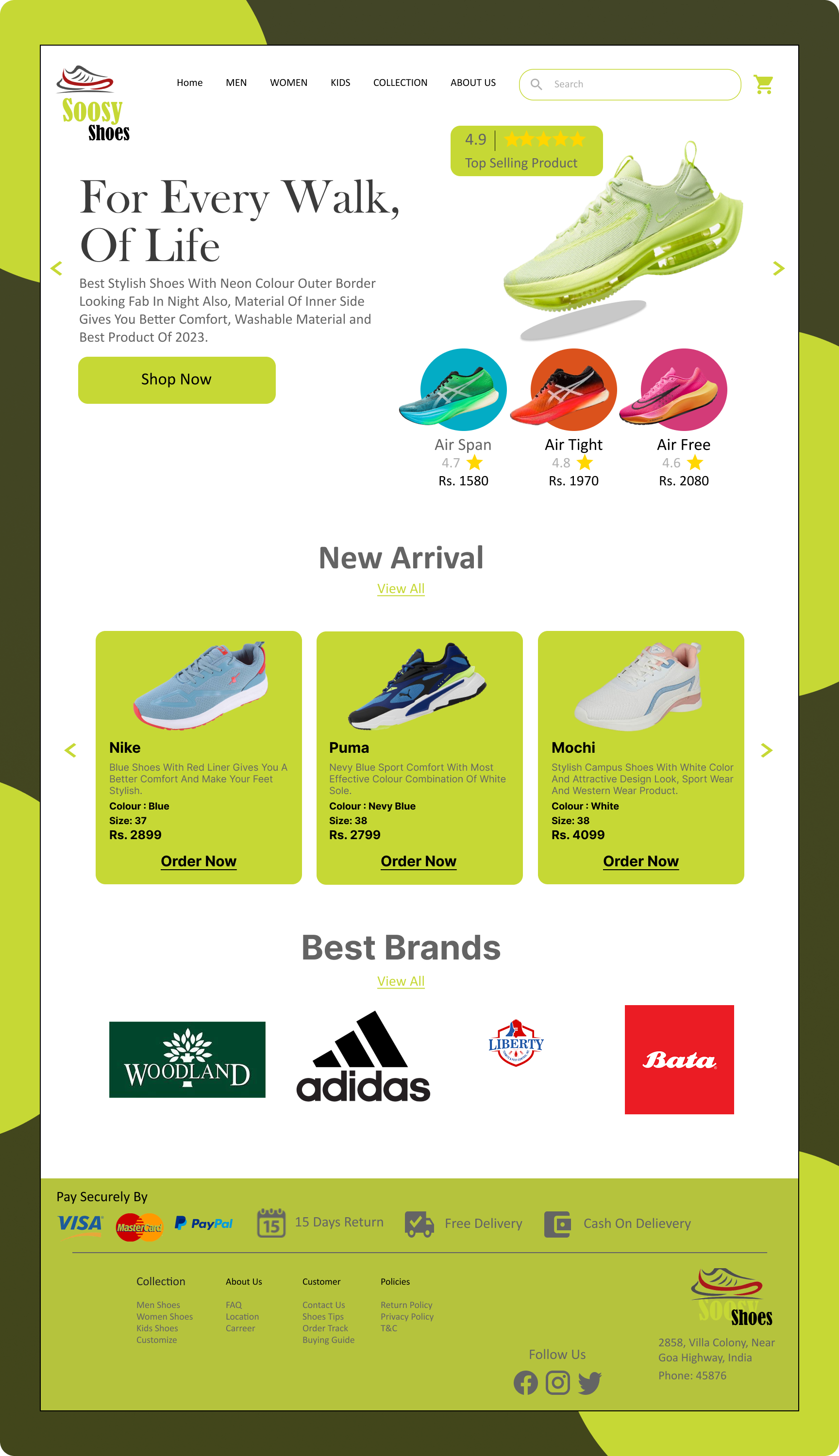Visit the ABOUT US page
The width and height of the screenshot is (839, 1456).
[472, 83]
